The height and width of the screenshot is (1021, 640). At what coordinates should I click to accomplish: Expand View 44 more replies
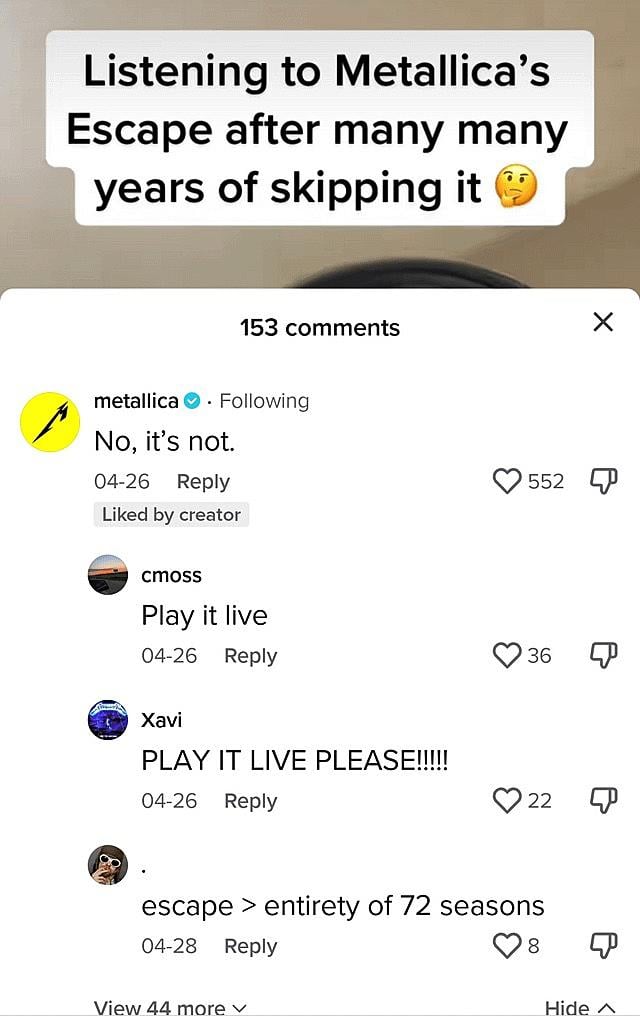click(170, 1008)
